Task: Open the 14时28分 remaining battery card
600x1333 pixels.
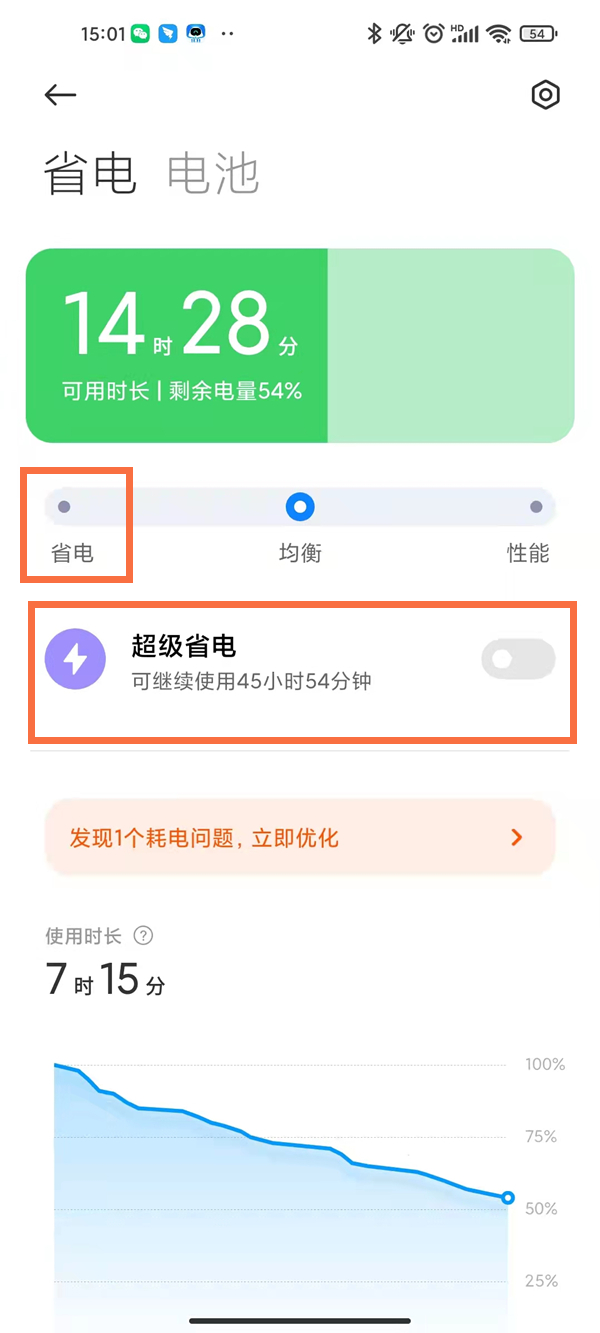Action: (299, 345)
